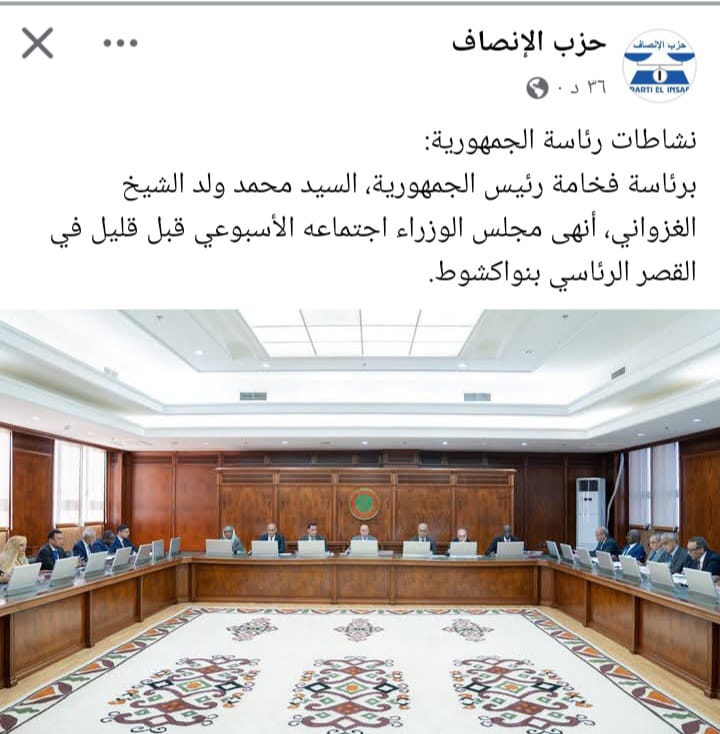
Task: Open the three-dot post options menu
Action: tap(120, 43)
